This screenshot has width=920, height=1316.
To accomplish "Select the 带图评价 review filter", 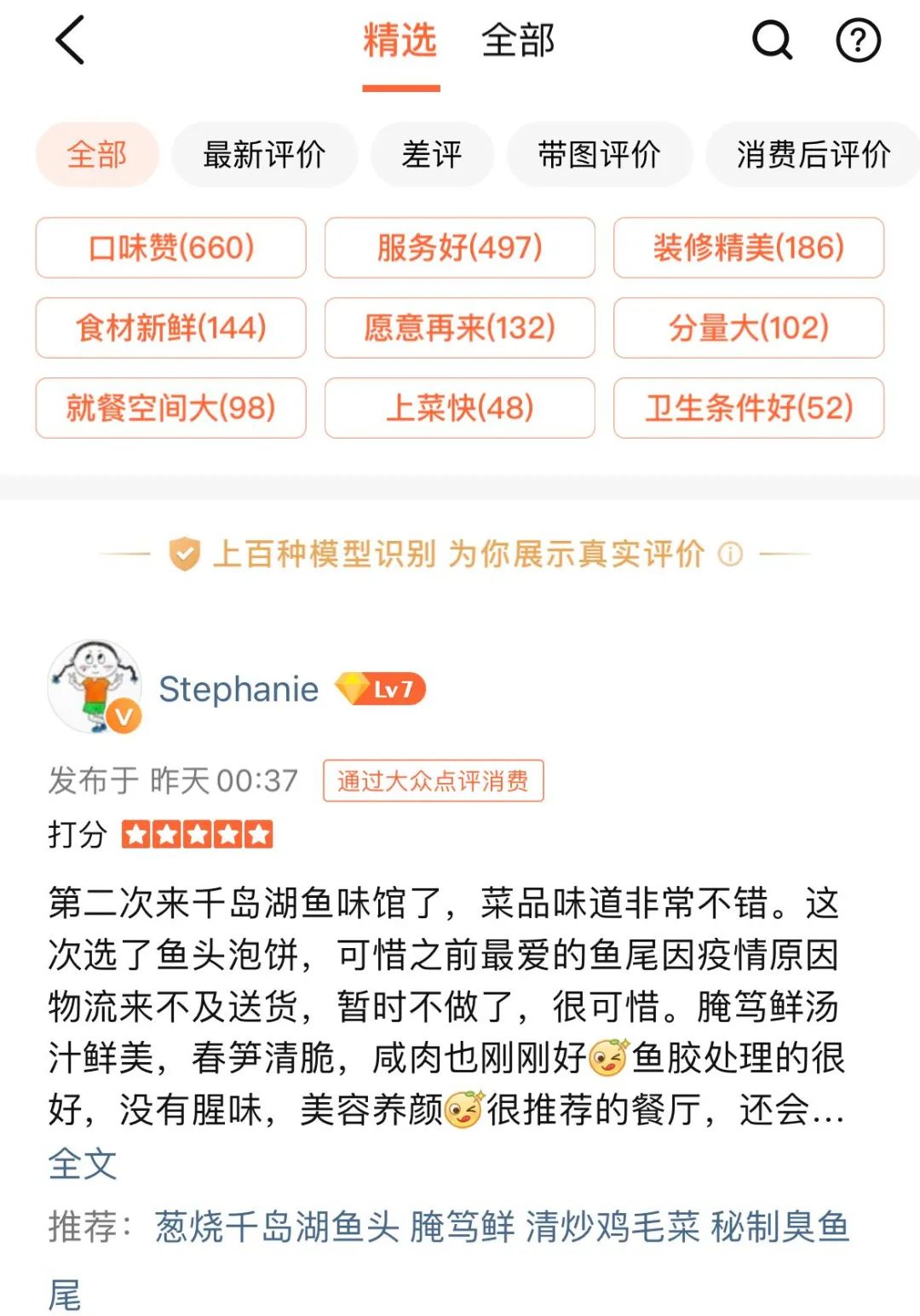I will coord(597,155).
